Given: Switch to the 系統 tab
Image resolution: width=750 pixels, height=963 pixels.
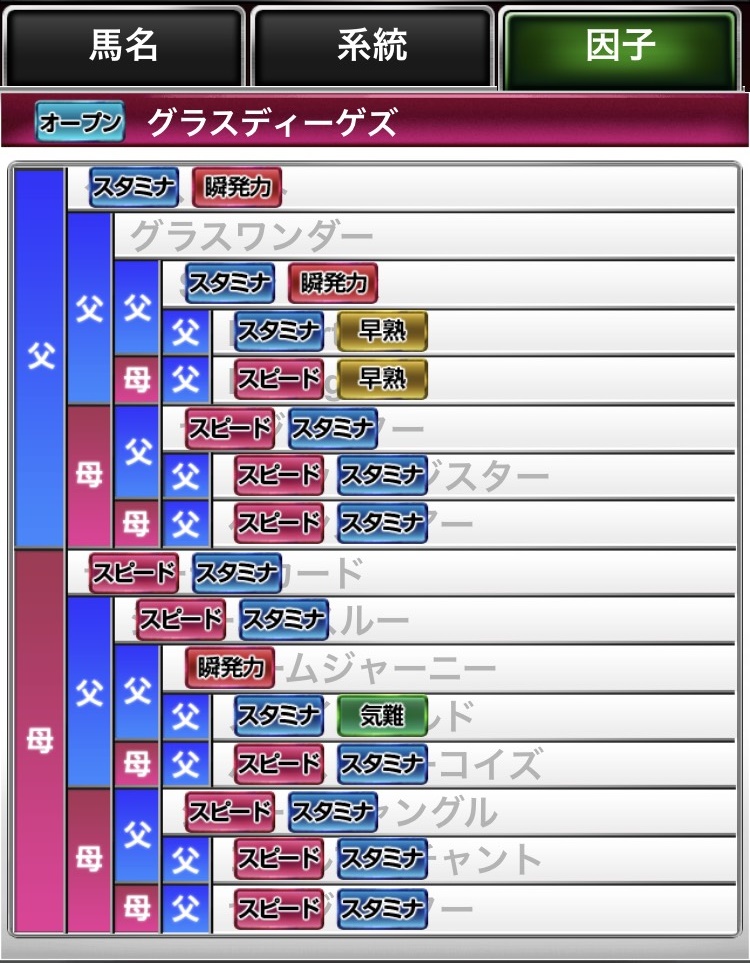Looking at the screenshot, I should point(372,47).
